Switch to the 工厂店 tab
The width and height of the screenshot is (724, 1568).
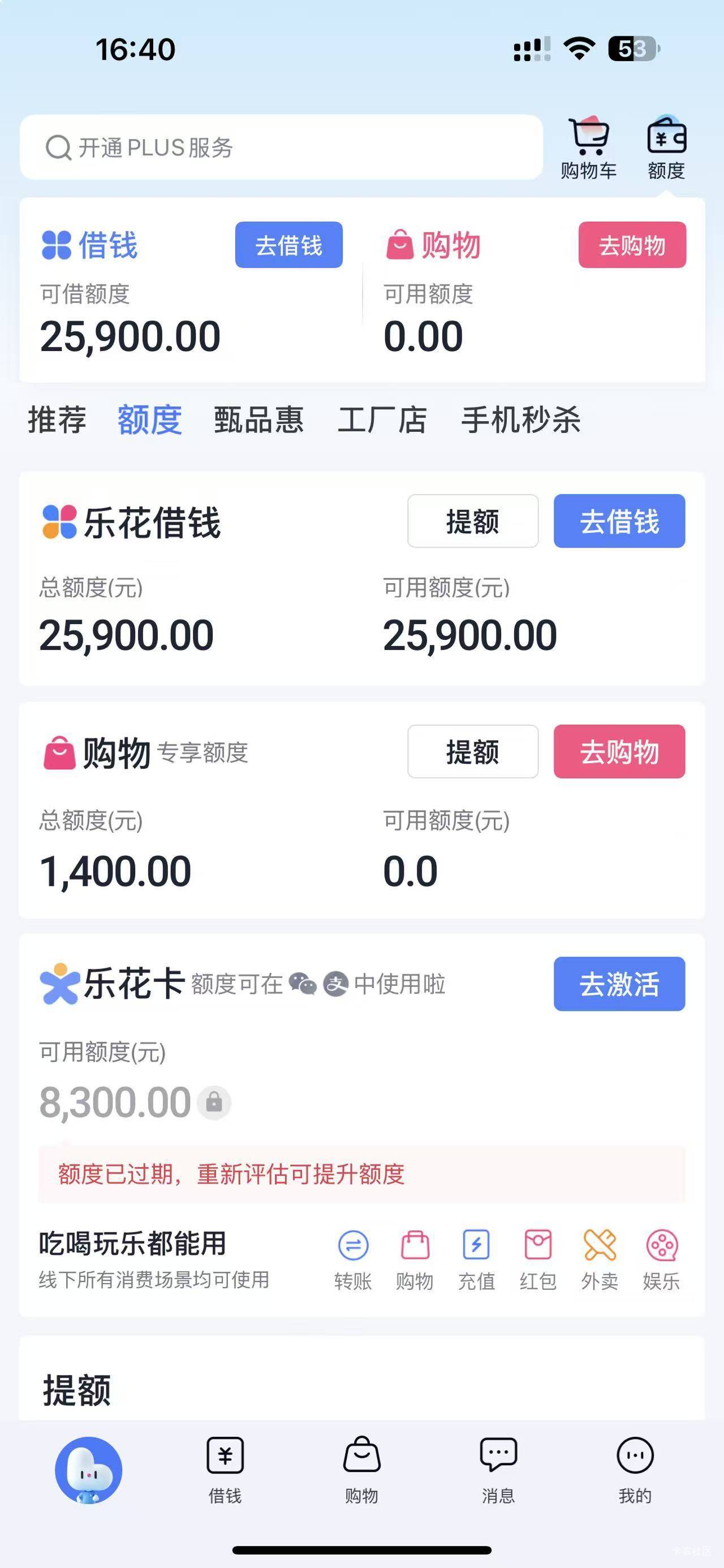click(382, 419)
